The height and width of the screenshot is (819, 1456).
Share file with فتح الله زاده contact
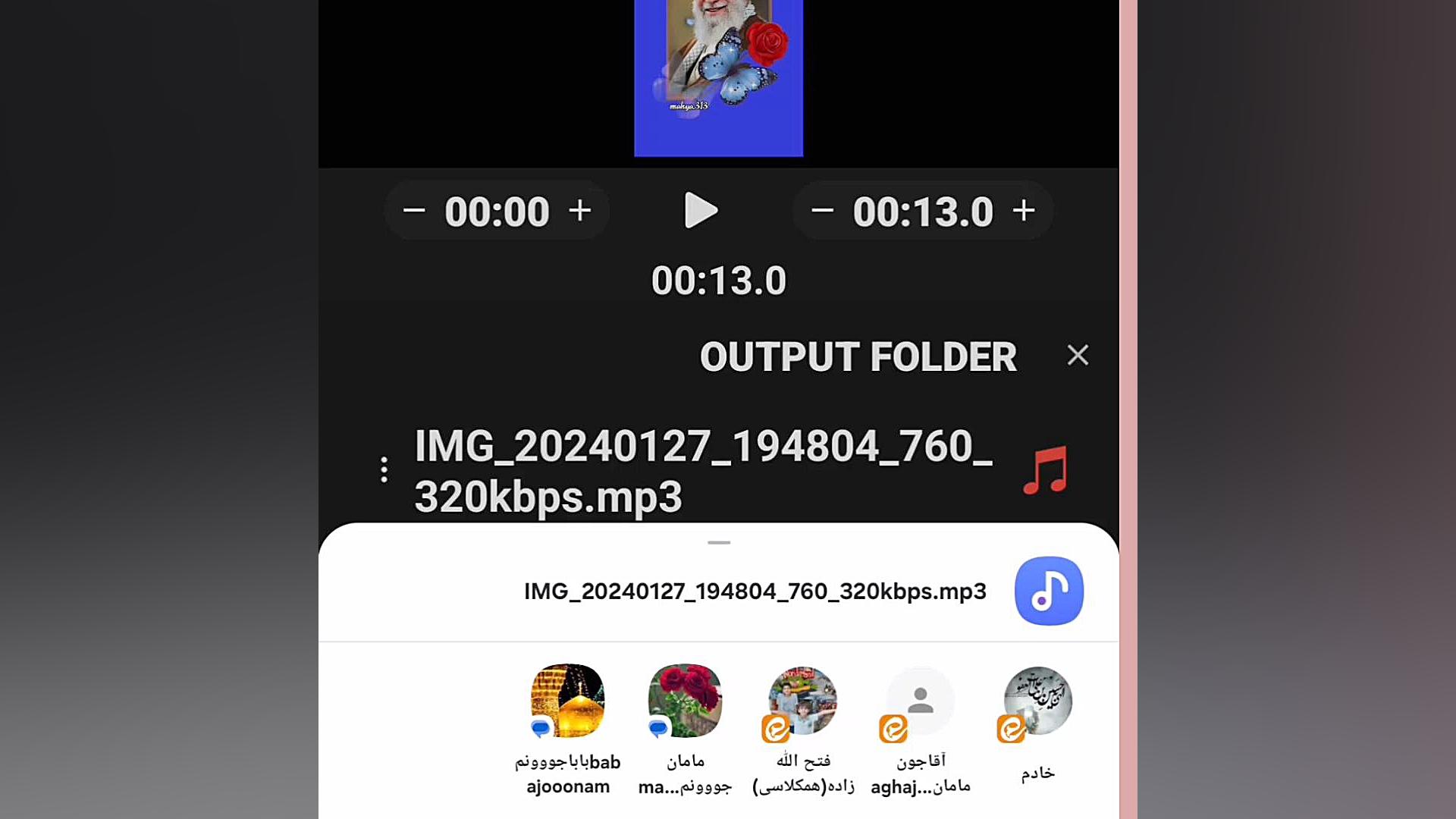coord(802,701)
